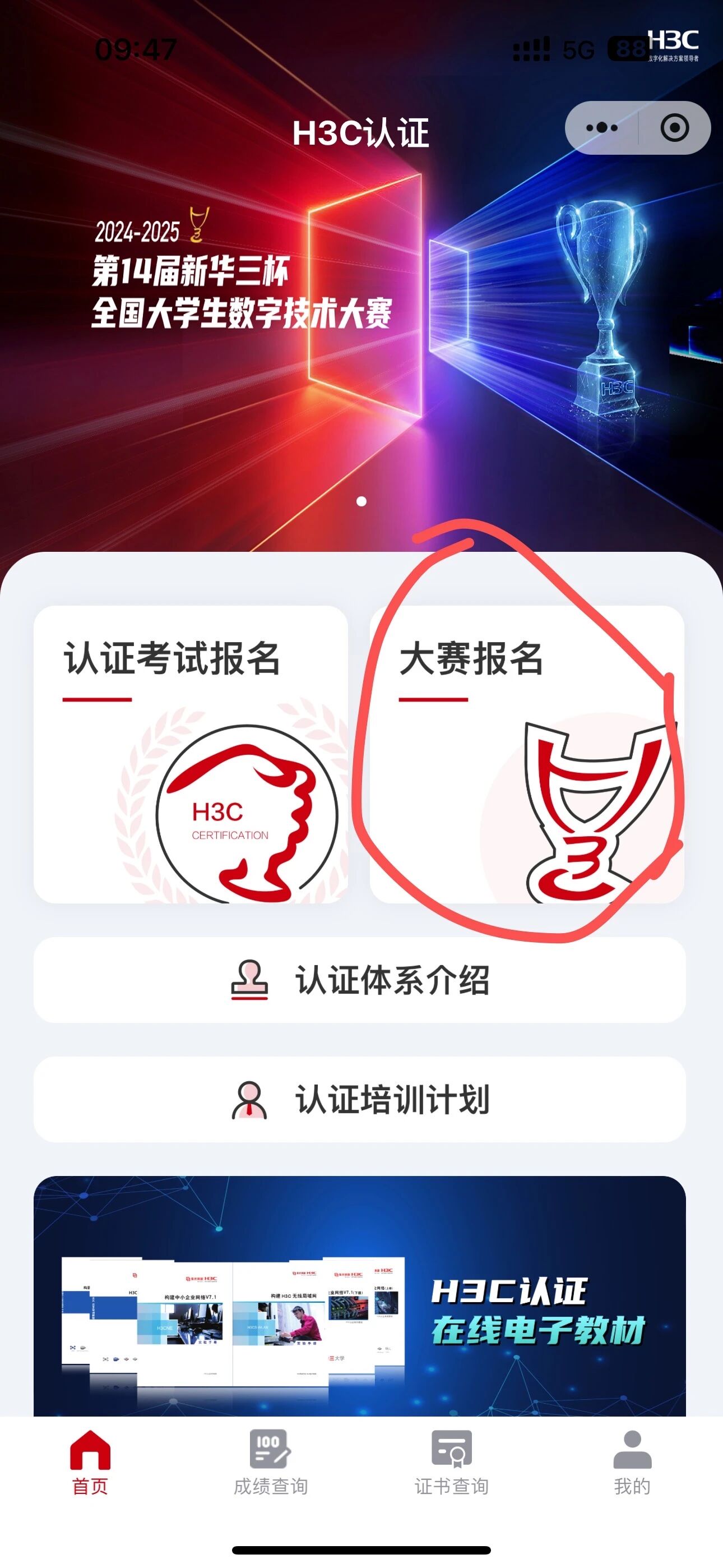This screenshot has width=723, height=1568.
Task: Close the mini program with the circle button
Action: [x=674, y=128]
